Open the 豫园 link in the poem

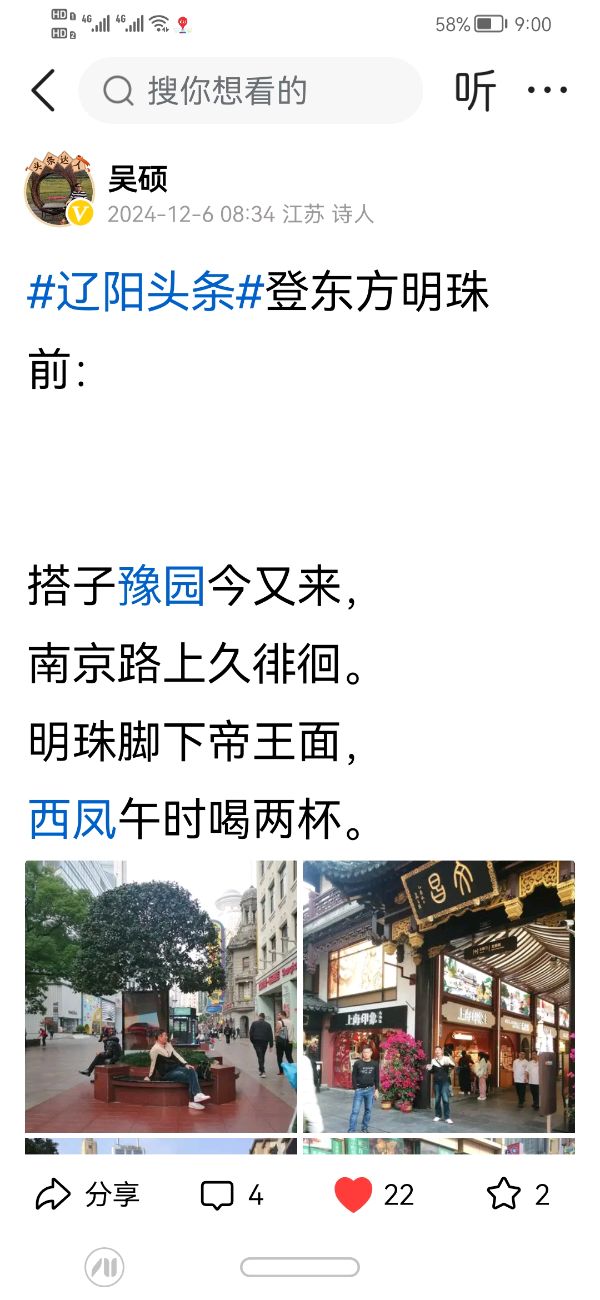pos(162,586)
